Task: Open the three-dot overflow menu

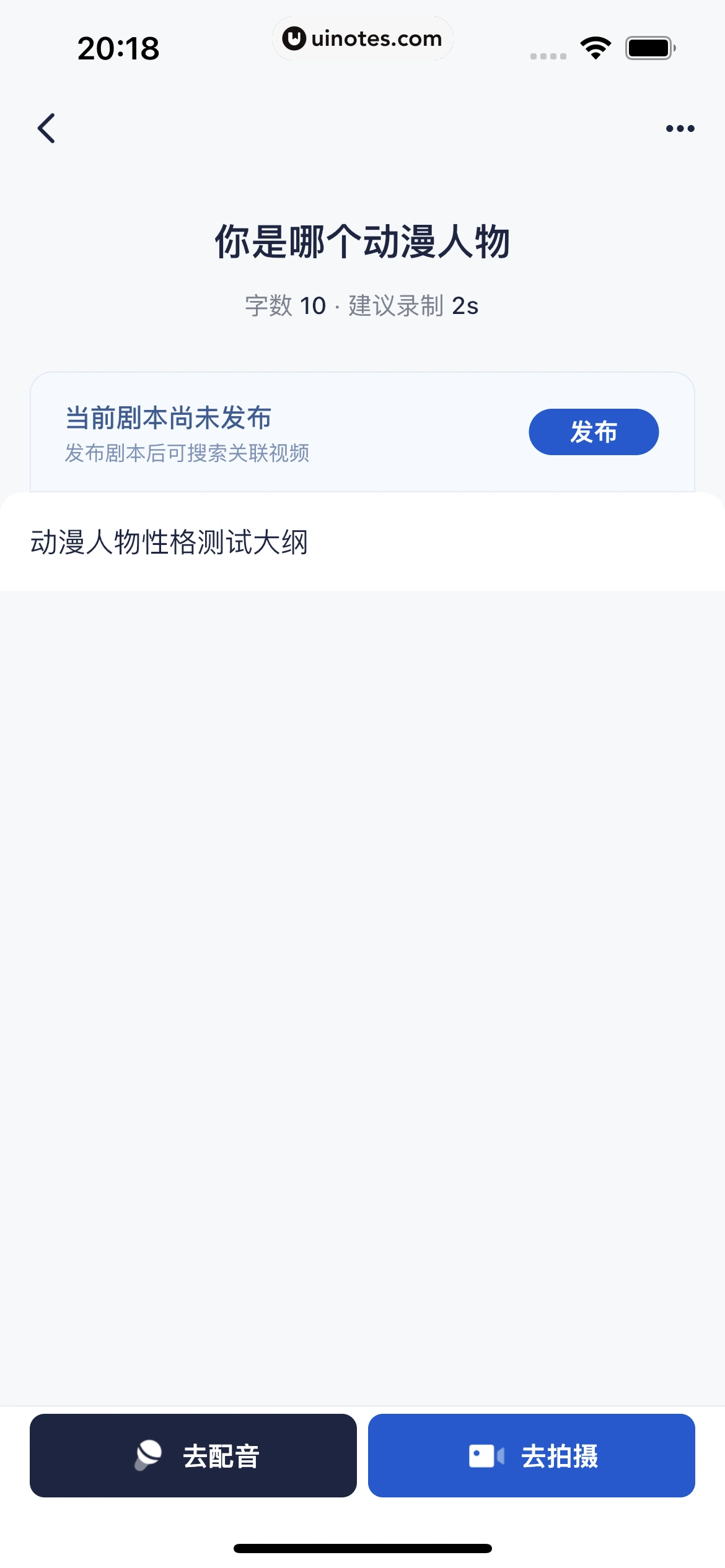Action: [680, 129]
